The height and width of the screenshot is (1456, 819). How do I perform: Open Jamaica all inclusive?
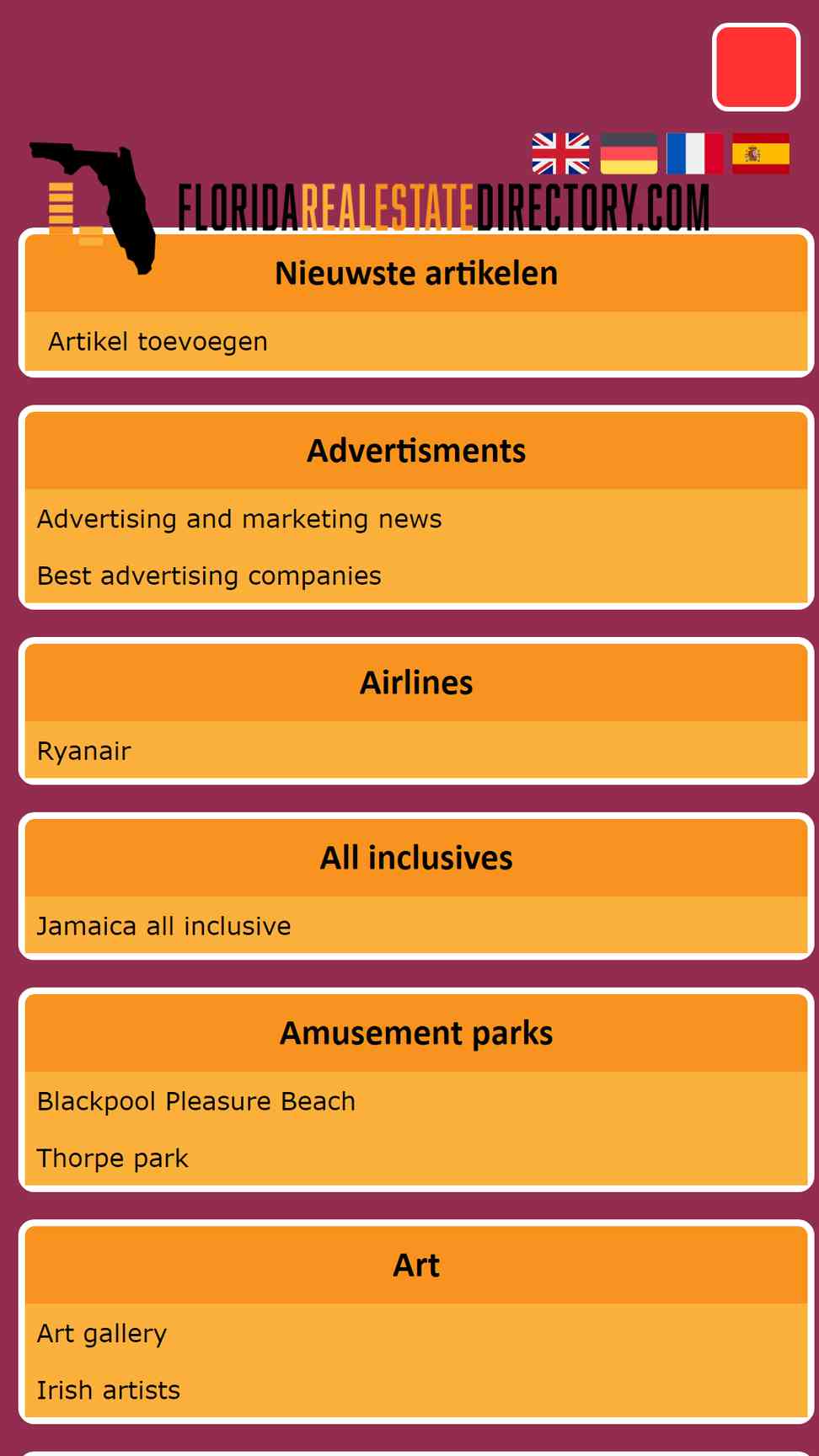(164, 926)
